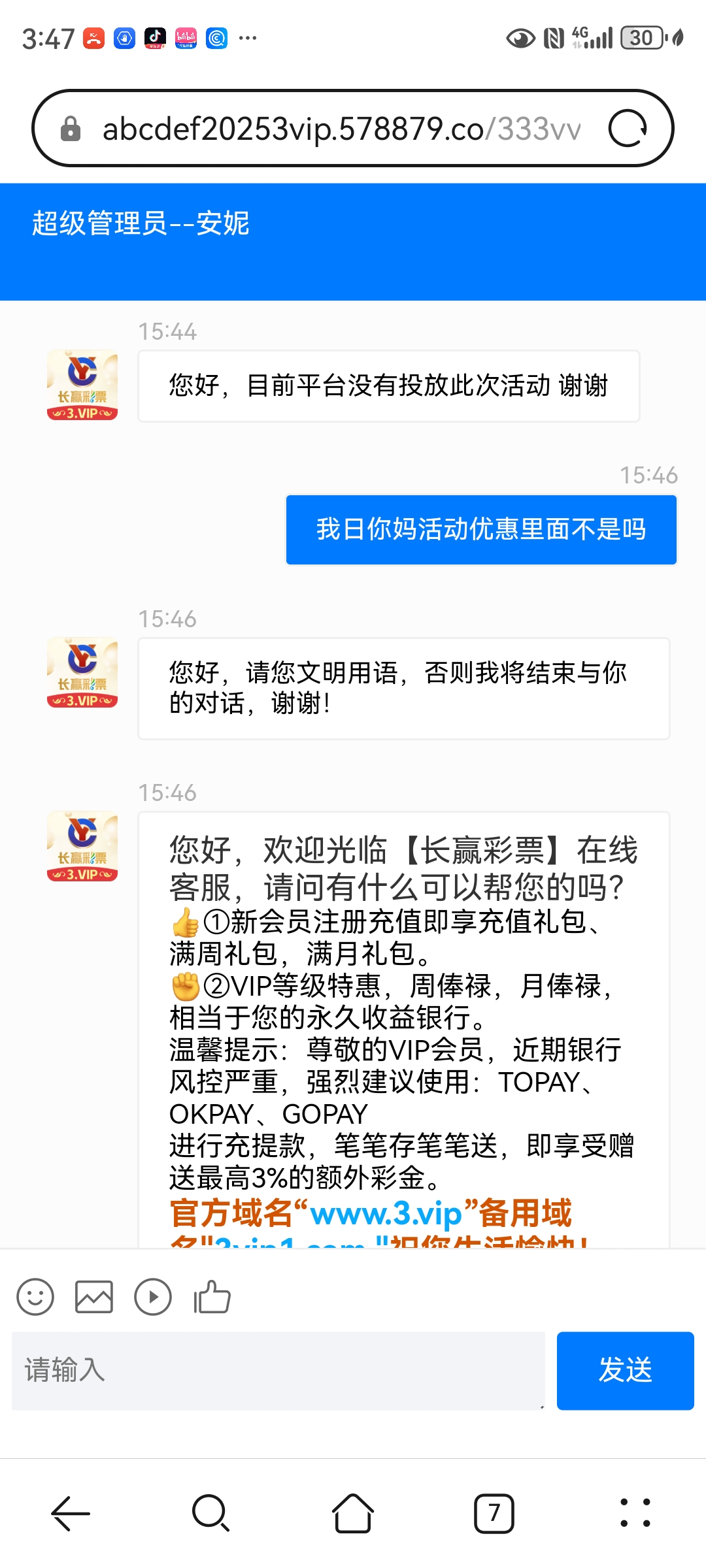Tap the 超级管理员--安妮 title bar

point(140,223)
